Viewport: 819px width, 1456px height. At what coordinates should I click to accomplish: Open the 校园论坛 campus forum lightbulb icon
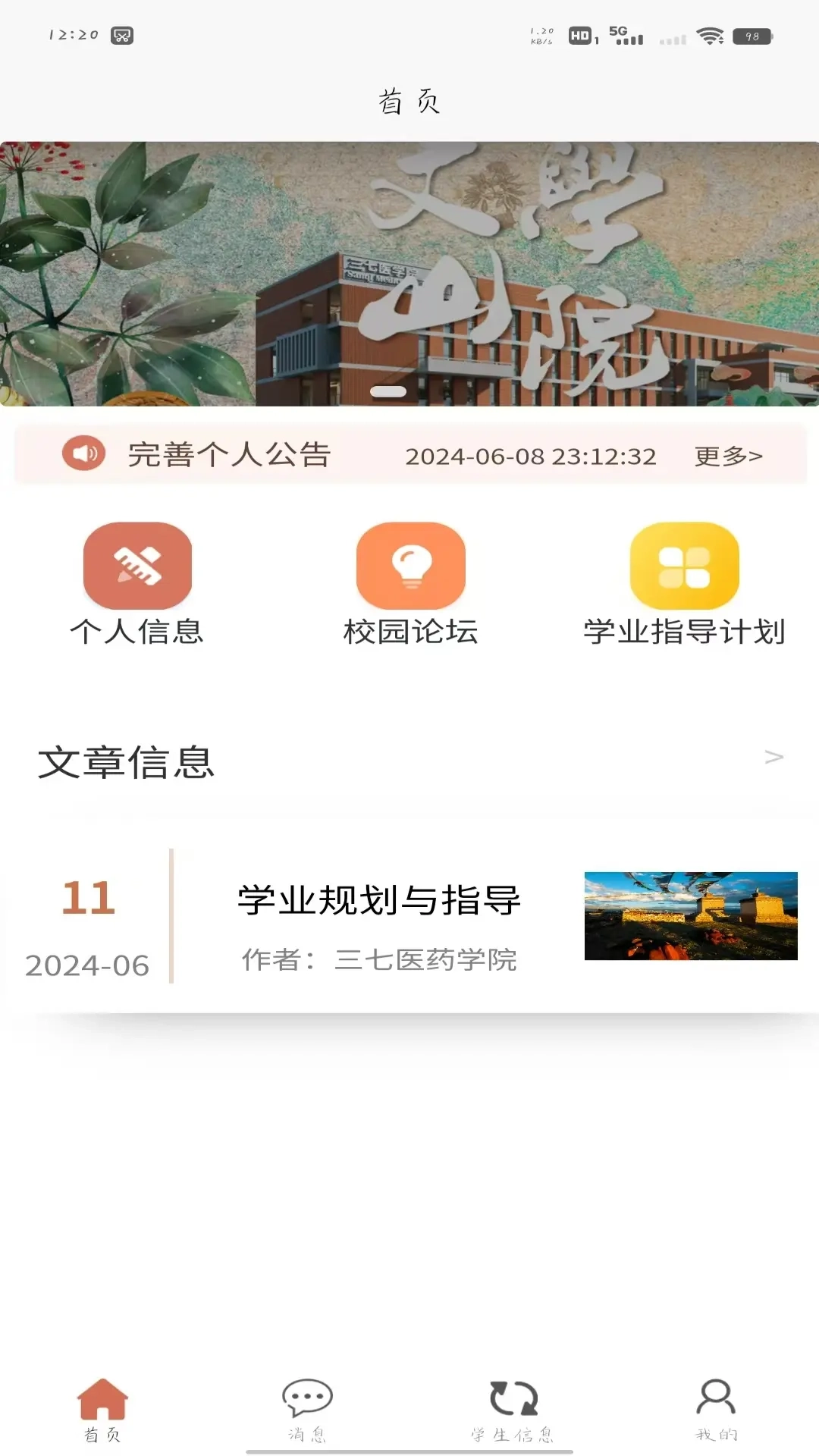409,565
